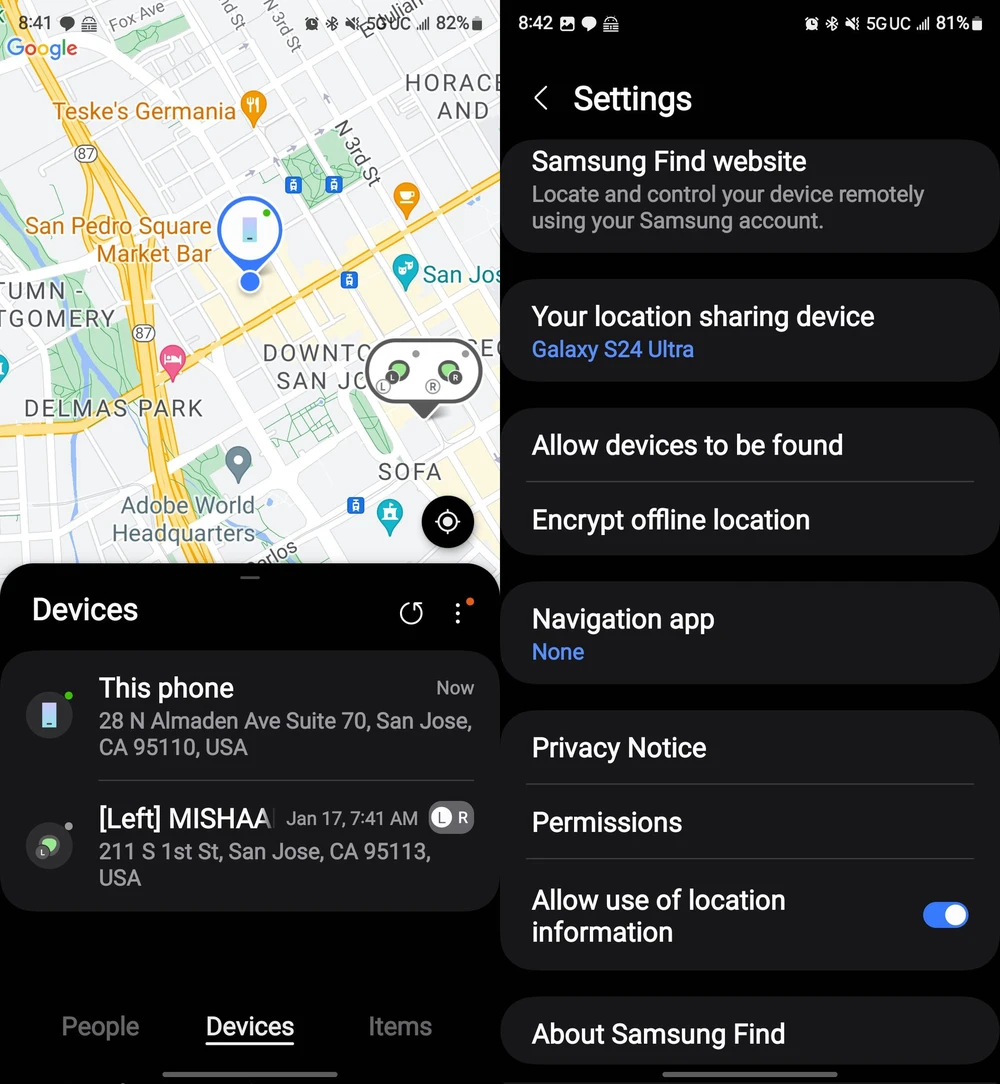Change your location sharing device
The width and height of the screenshot is (1000, 1084).
pos(748,331)
